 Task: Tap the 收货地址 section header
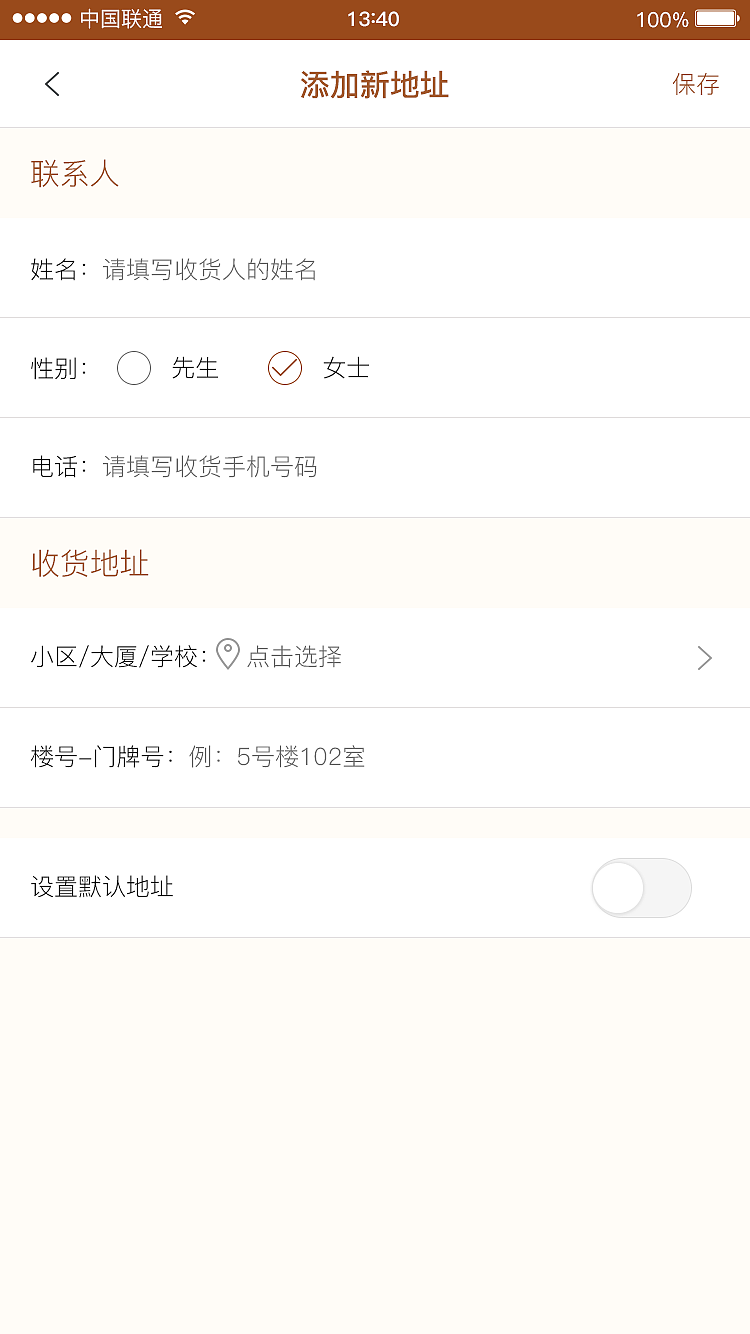coord(88,563)
